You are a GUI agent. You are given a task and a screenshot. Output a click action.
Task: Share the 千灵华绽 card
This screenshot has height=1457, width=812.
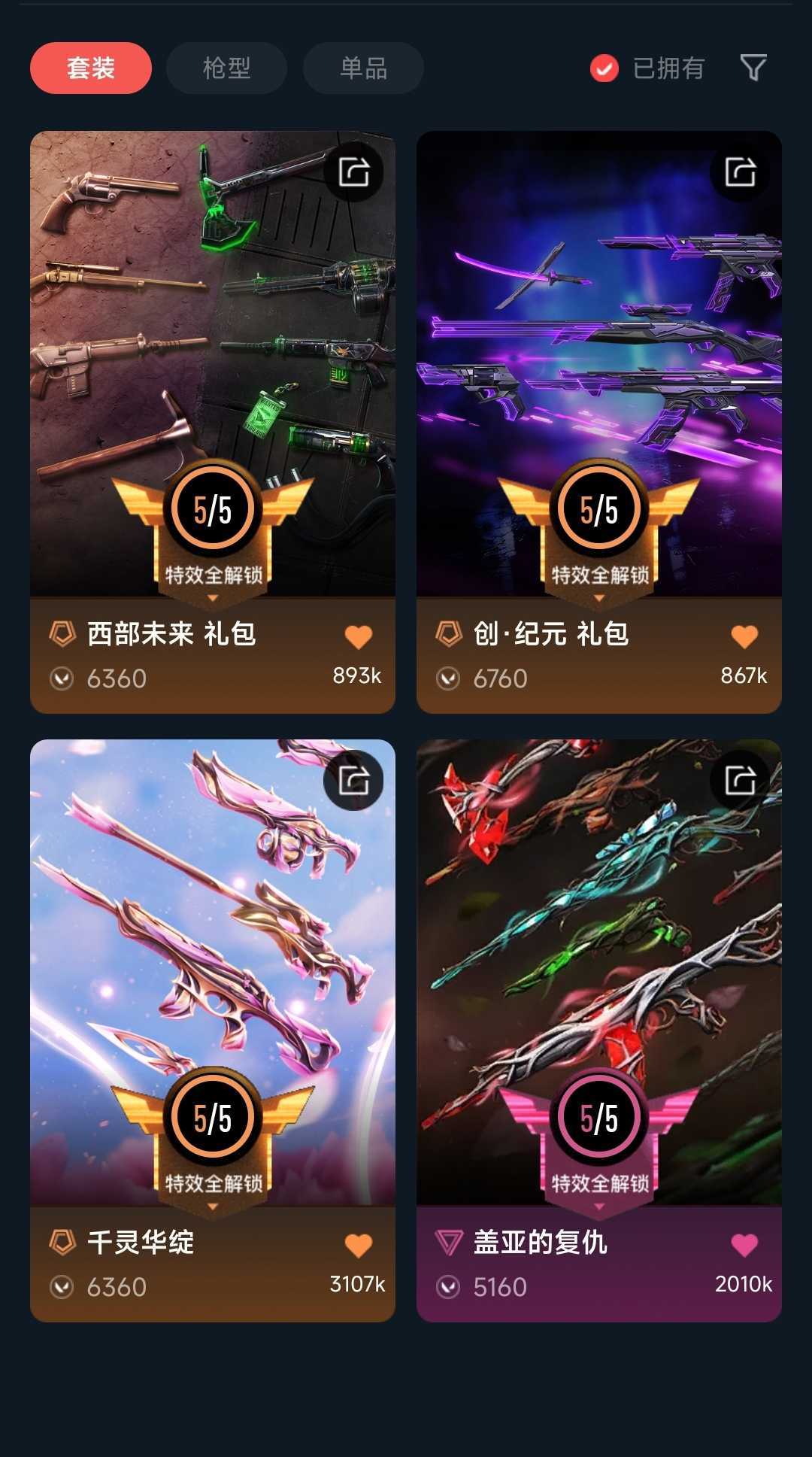point(353,780)
